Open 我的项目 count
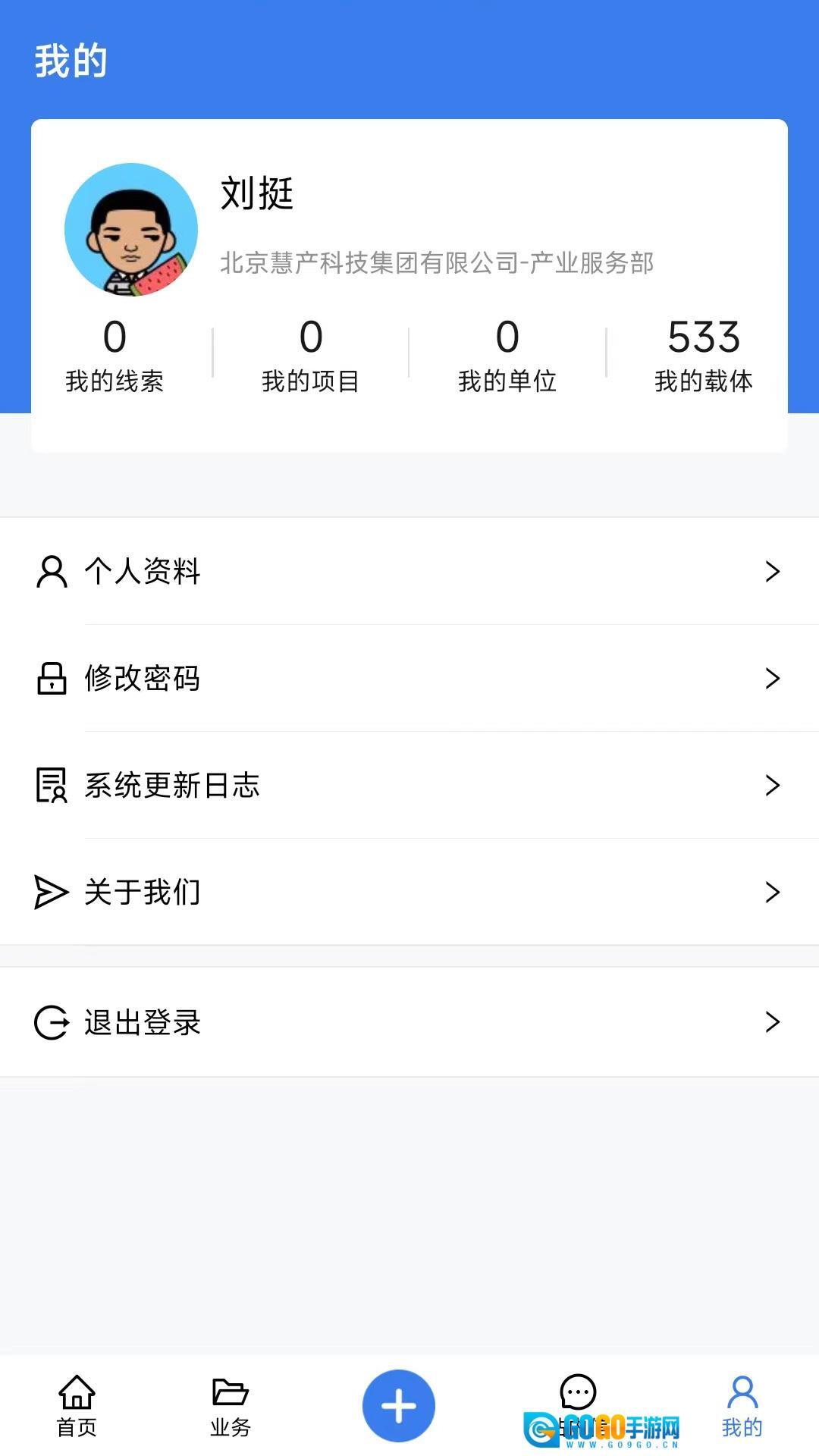819x1456 pixels. pos(311,355)
